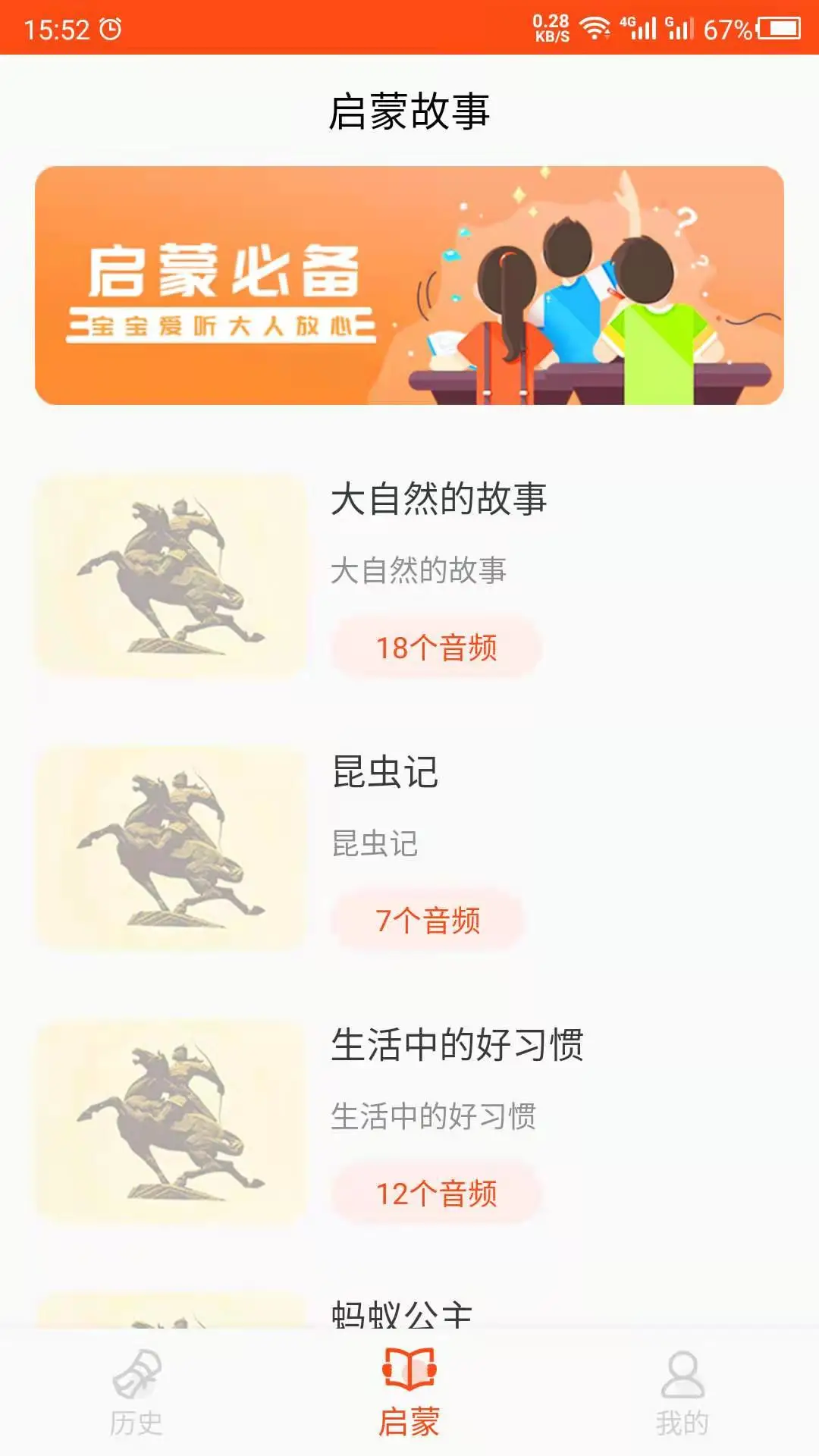Switch to the 历史 tab
This screenshot has width=819, height=1456.
pyautogui.click(x=136, y=1392)
